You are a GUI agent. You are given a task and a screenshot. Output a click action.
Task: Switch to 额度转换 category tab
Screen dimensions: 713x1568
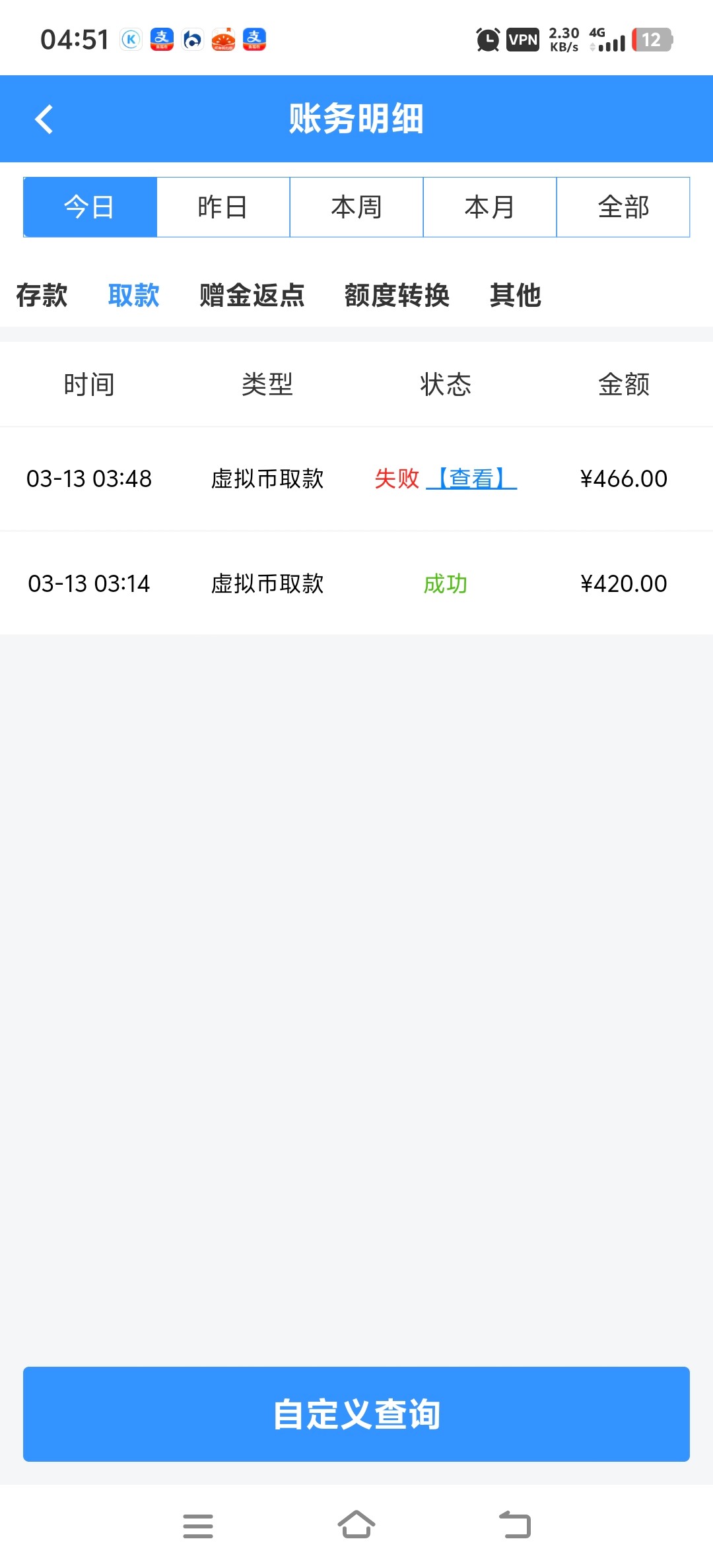coord(397,295)
